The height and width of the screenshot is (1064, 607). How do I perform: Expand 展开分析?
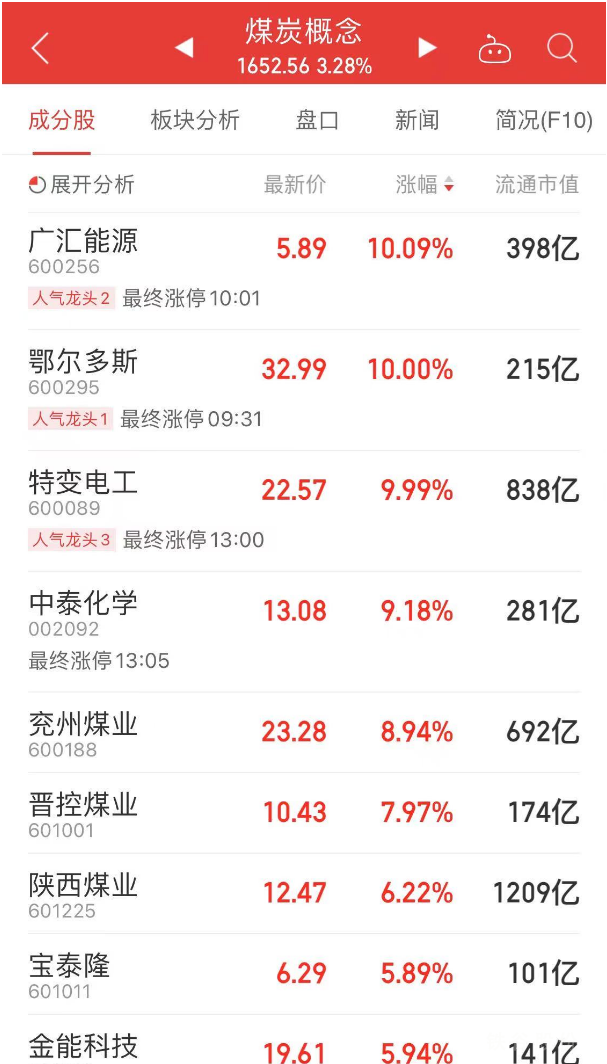[x=81, y=184]
